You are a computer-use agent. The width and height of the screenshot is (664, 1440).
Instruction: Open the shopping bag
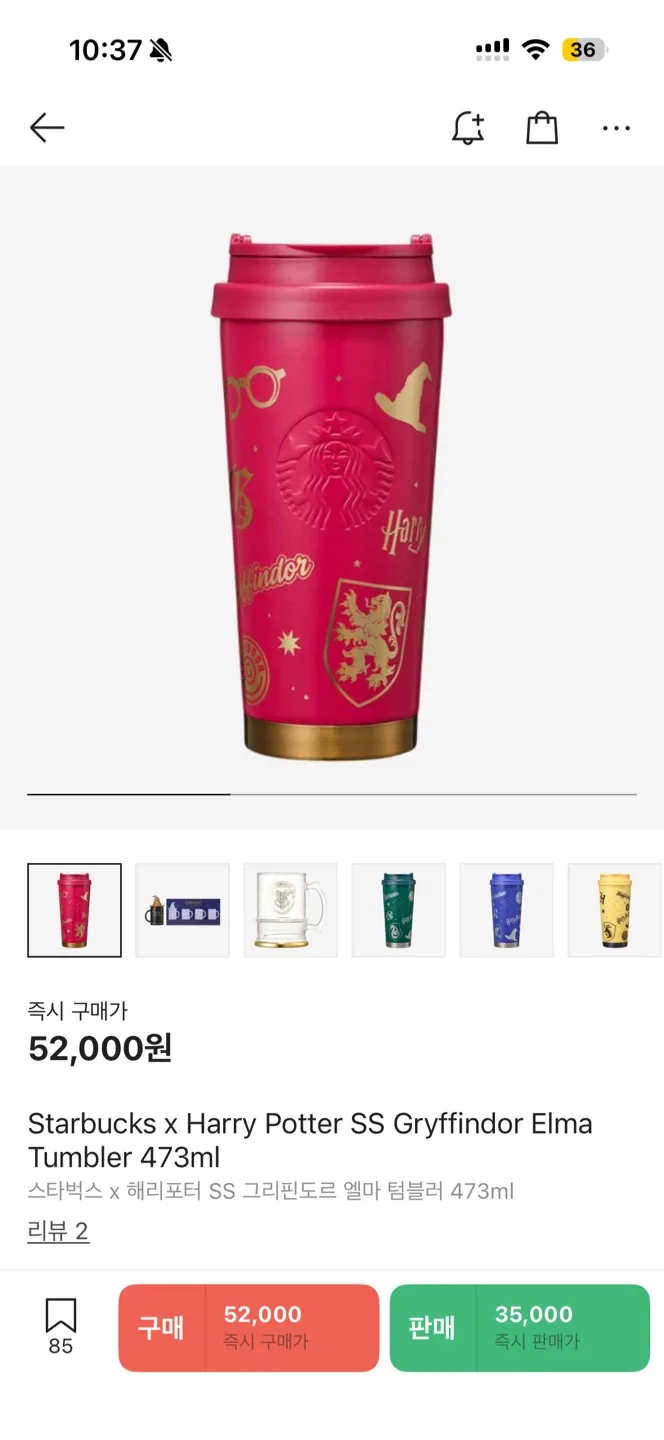pyautogui.click(x=541, y=128)
